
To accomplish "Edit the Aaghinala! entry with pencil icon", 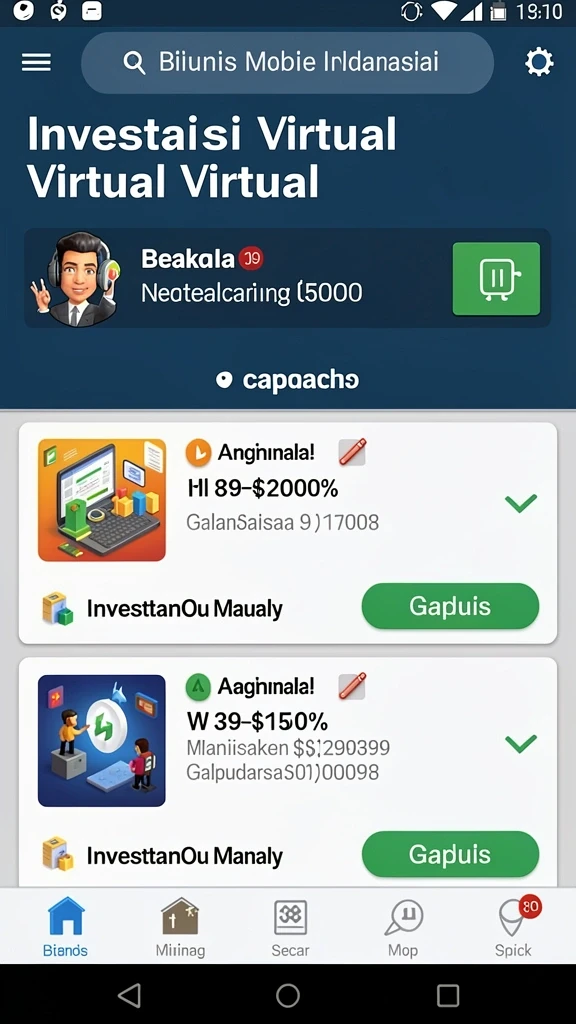I will coord(352,686).
